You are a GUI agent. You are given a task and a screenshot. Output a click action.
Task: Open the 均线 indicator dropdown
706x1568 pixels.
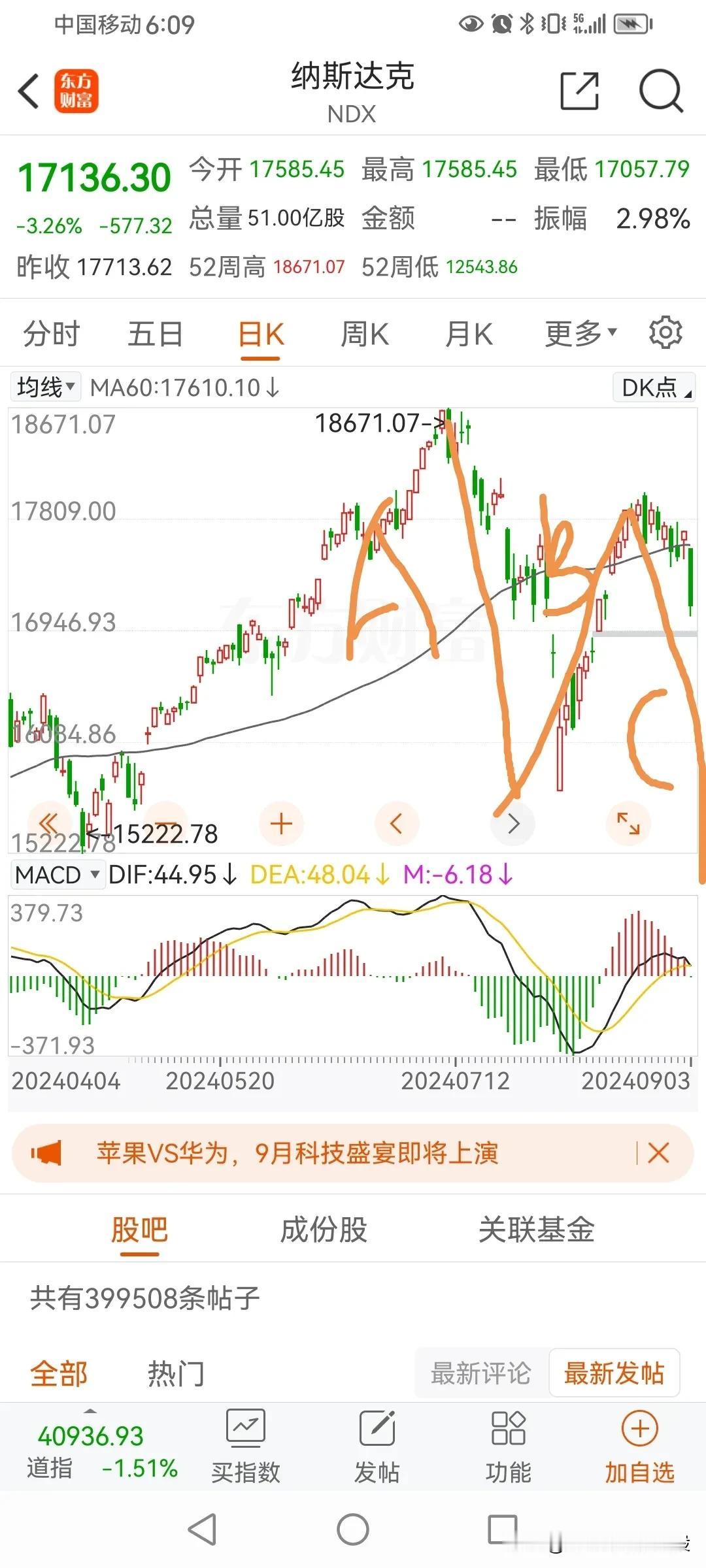45,387
